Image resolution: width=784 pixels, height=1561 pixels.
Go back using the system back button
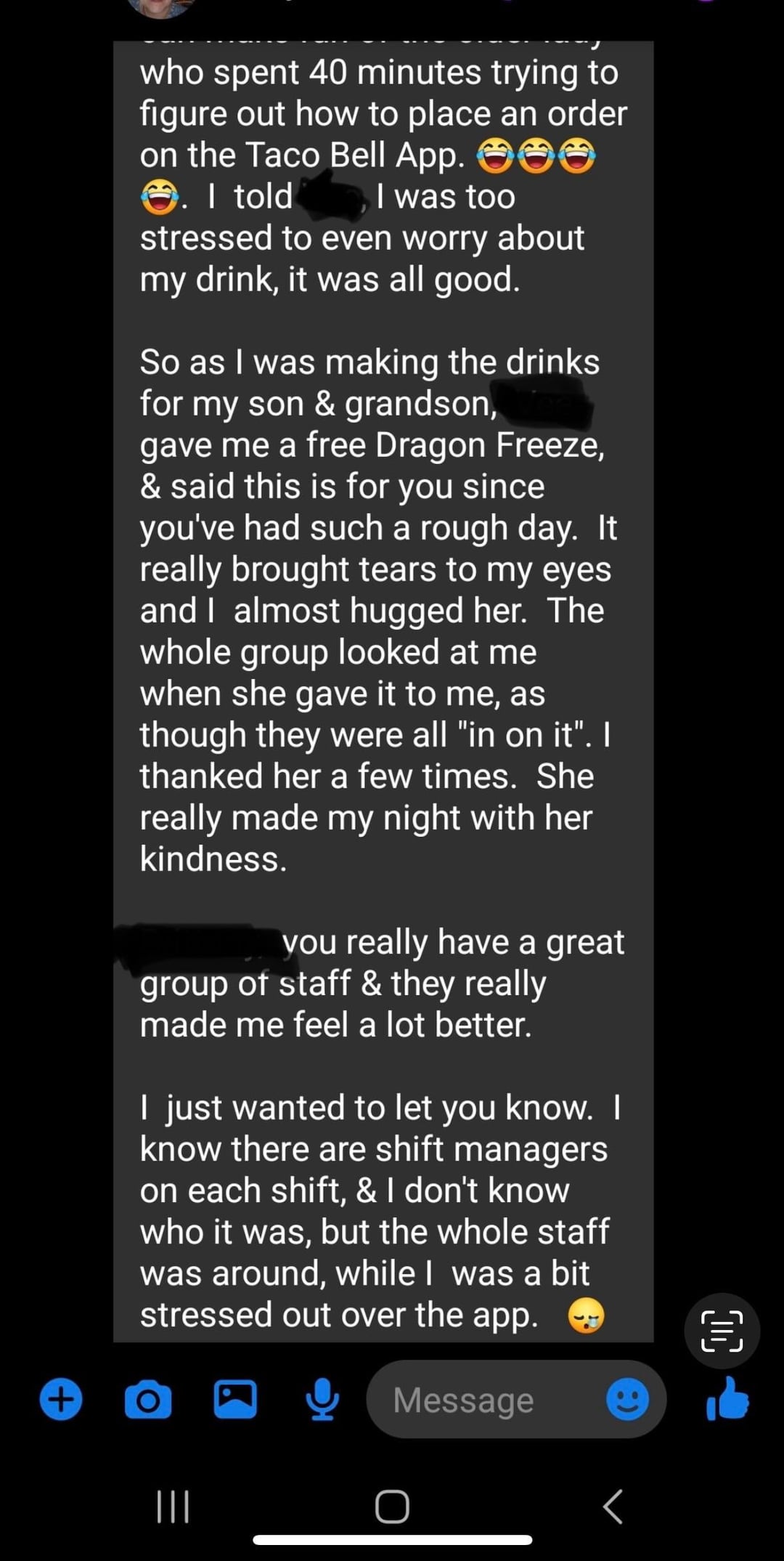point(613,1506)
